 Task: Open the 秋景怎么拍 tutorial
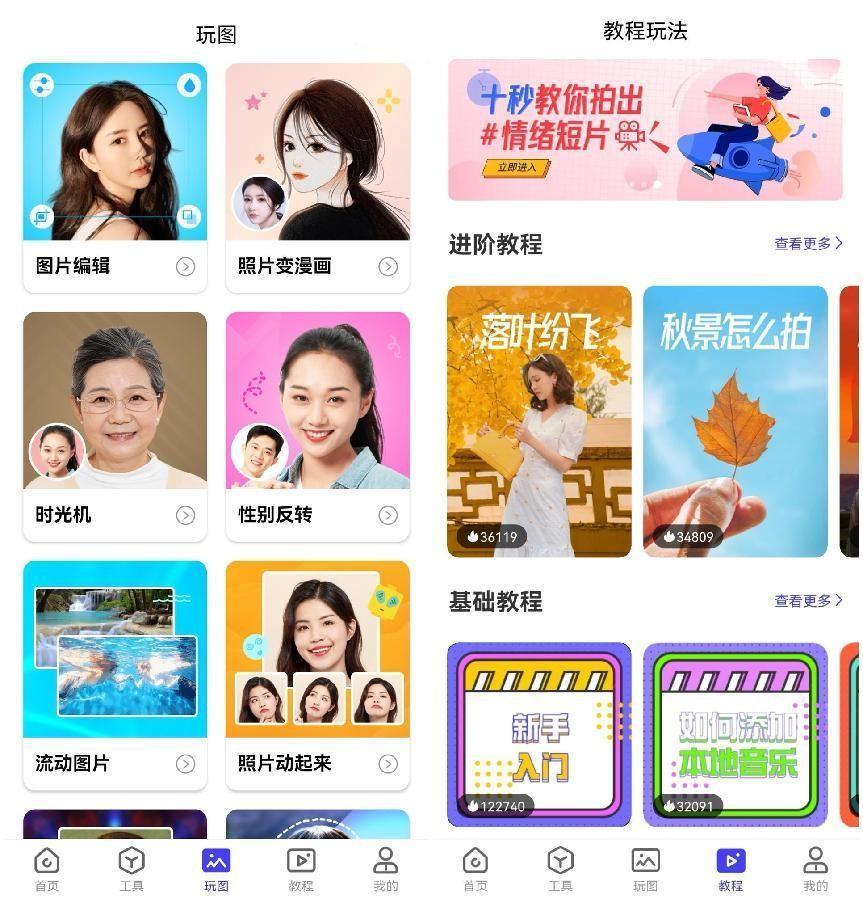coord(735,422)
